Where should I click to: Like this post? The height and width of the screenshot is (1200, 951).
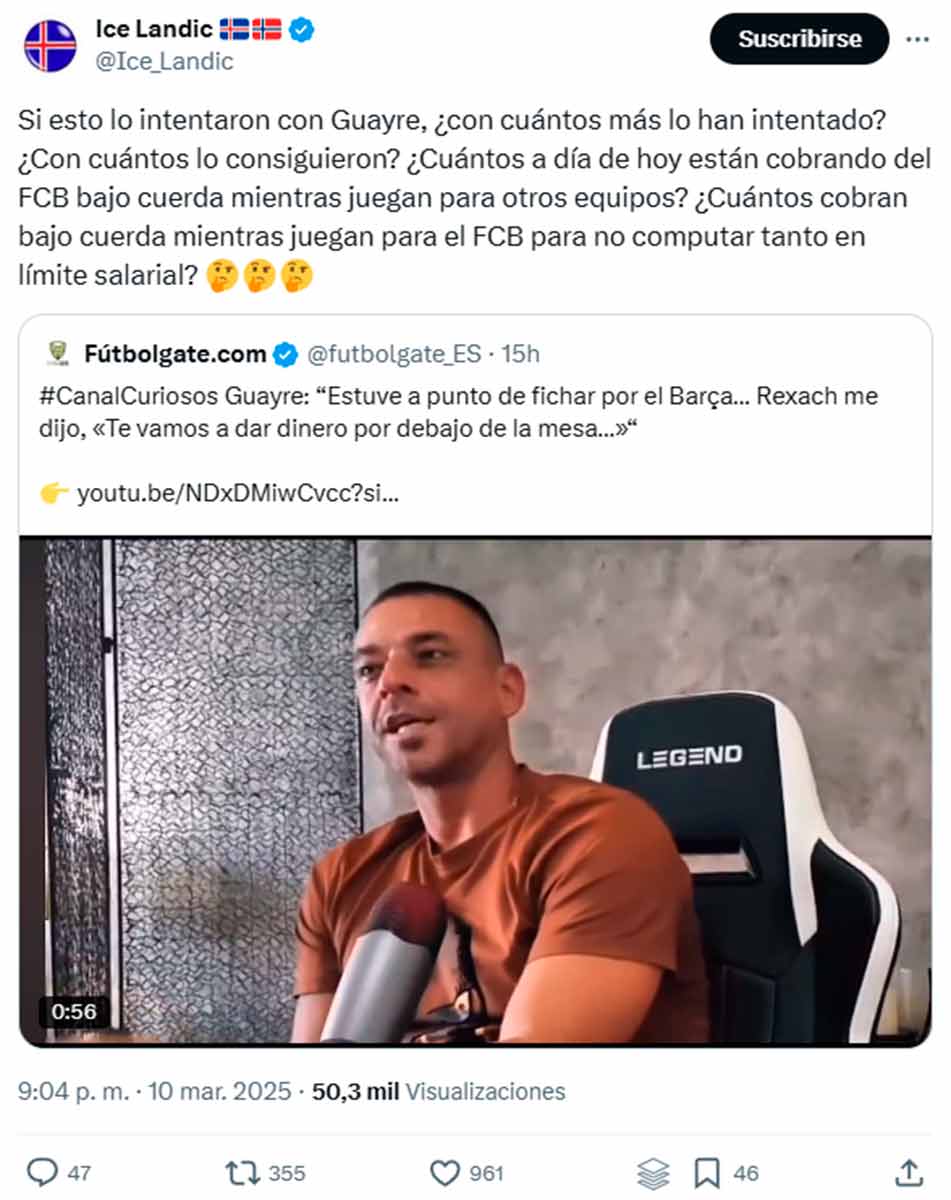(x=445, y=1172)
